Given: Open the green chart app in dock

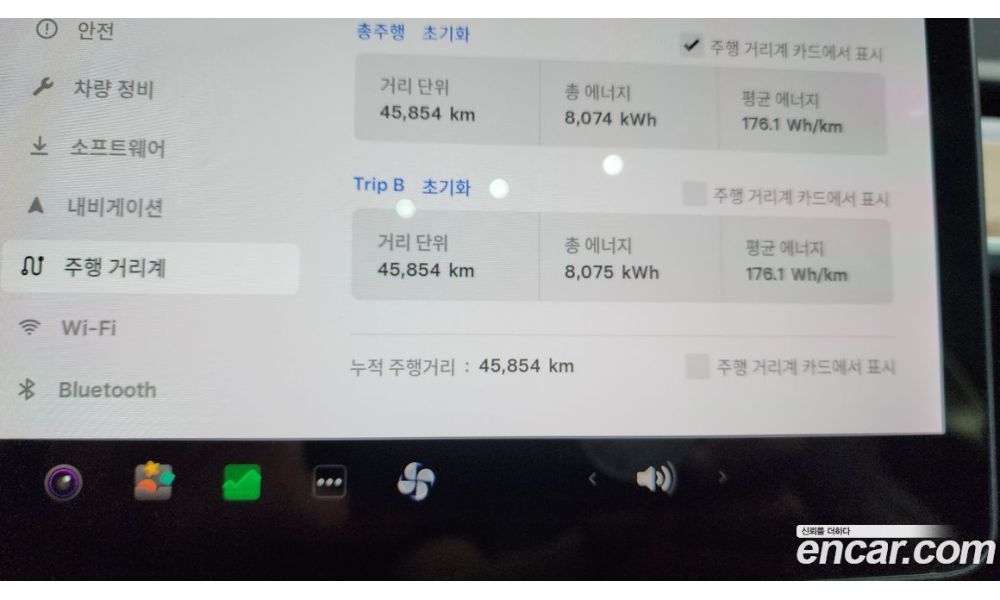Looking at the screenshot, I should click(x=241, y=483).
